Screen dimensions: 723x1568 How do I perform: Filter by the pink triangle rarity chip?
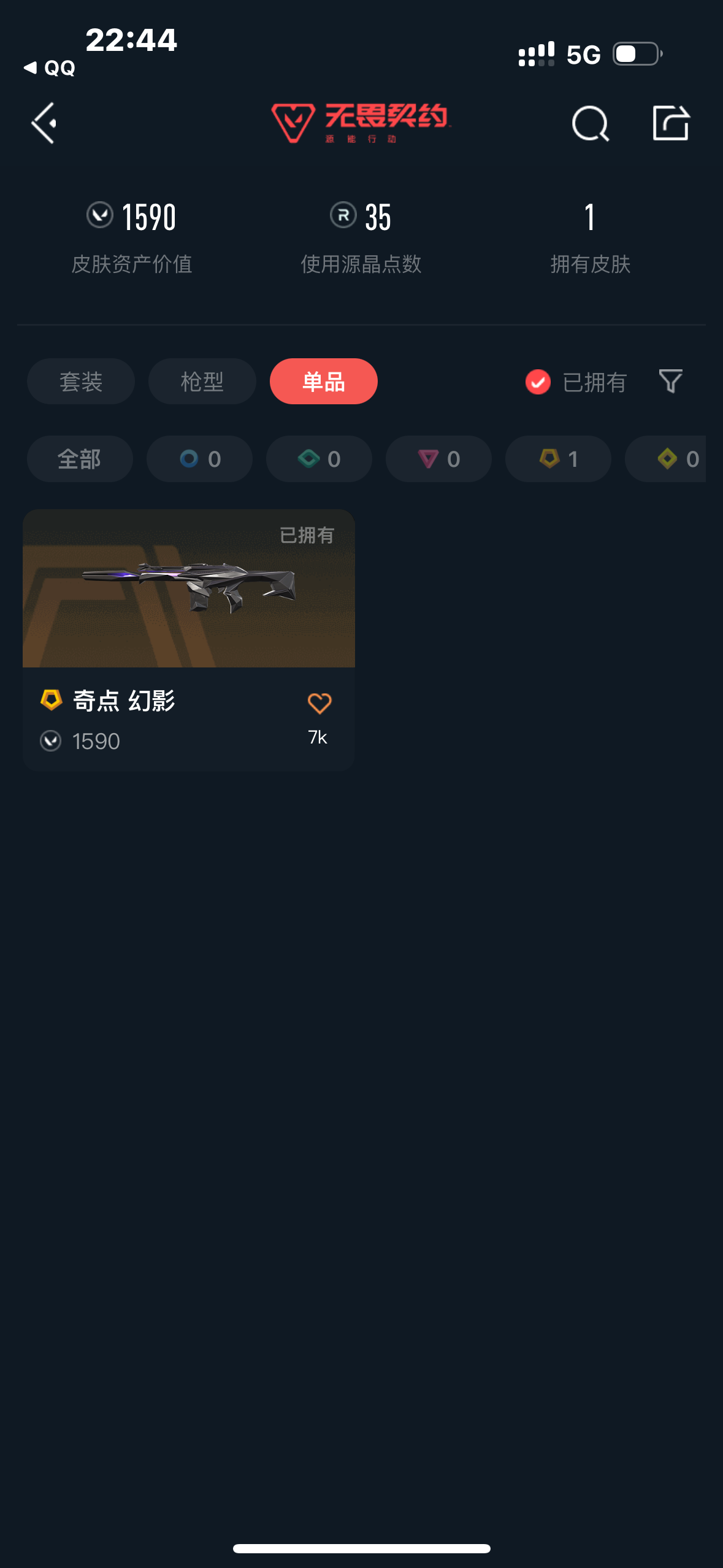tap(438, 459)
